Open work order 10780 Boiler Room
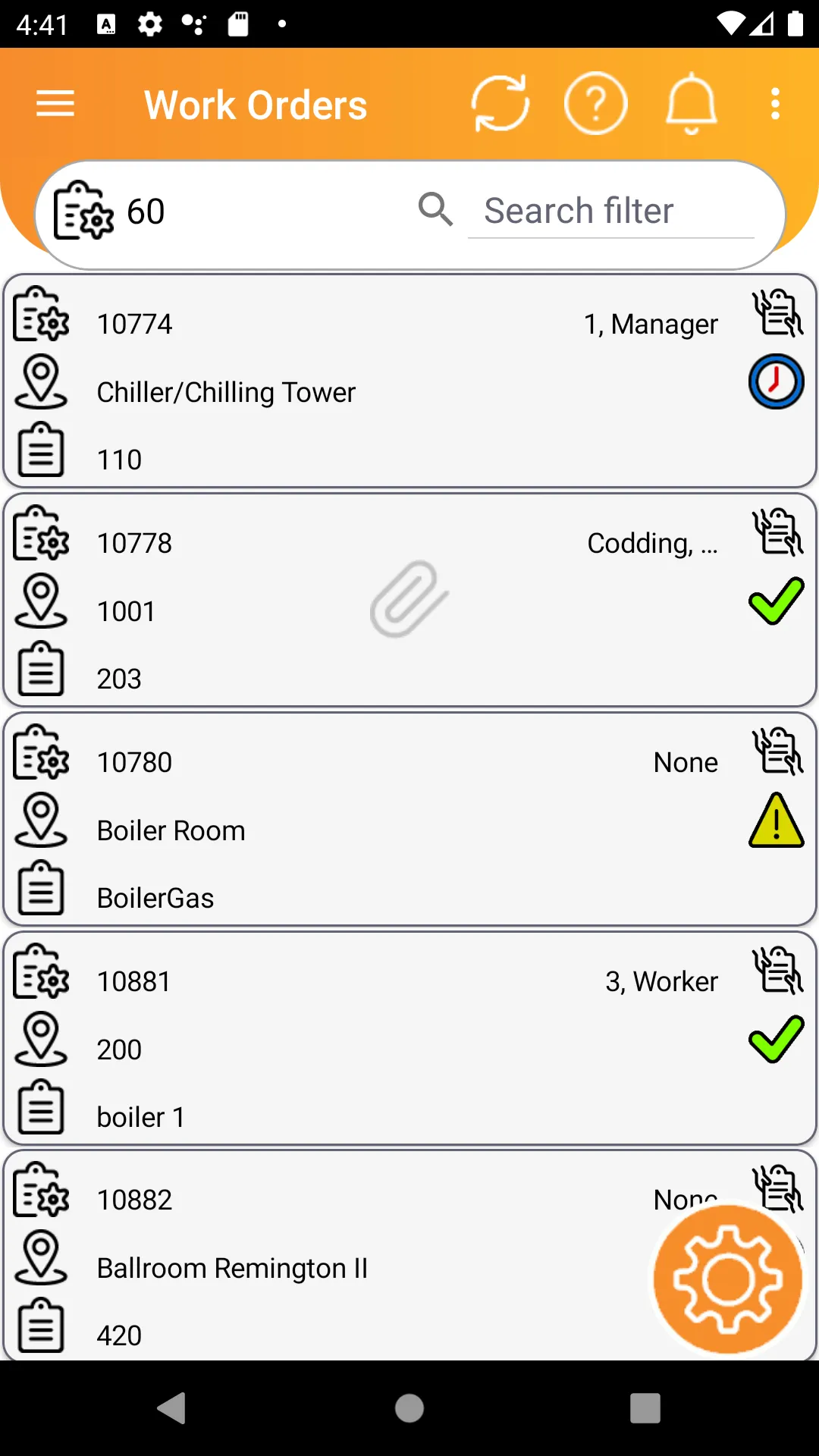Image resolution: width=819 pixels, height=1456 pixels. point(409,819)
